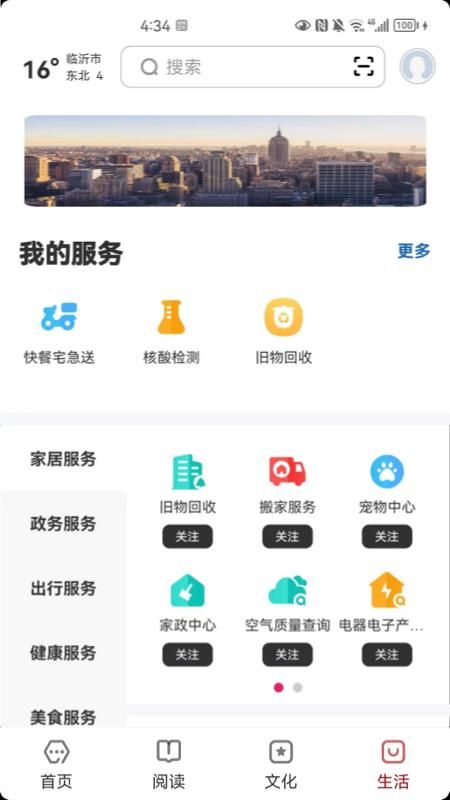Tap the scan icon in search bar

(363, 67)
